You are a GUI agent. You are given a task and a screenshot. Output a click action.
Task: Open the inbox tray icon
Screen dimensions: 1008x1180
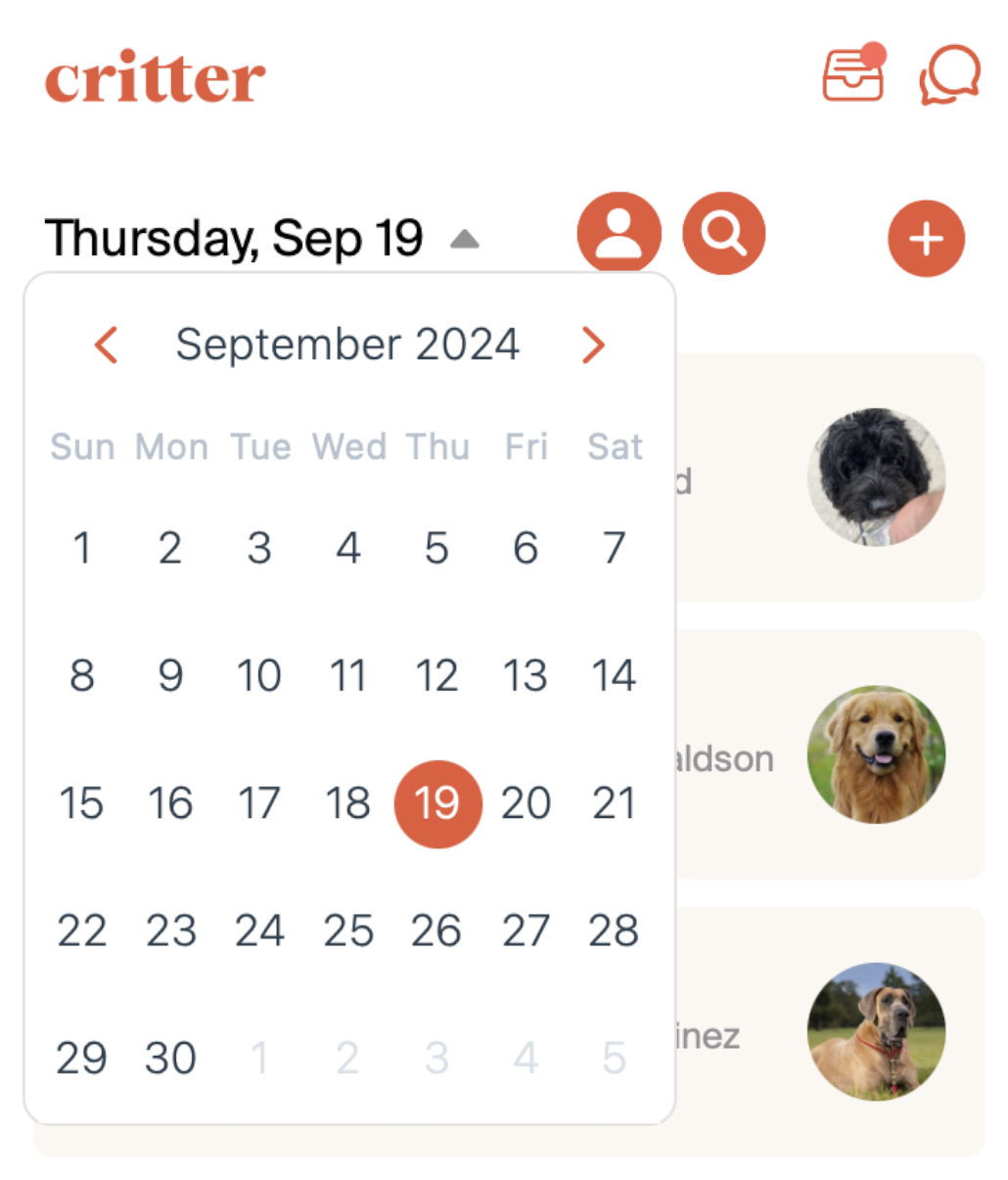pos(853,74)
